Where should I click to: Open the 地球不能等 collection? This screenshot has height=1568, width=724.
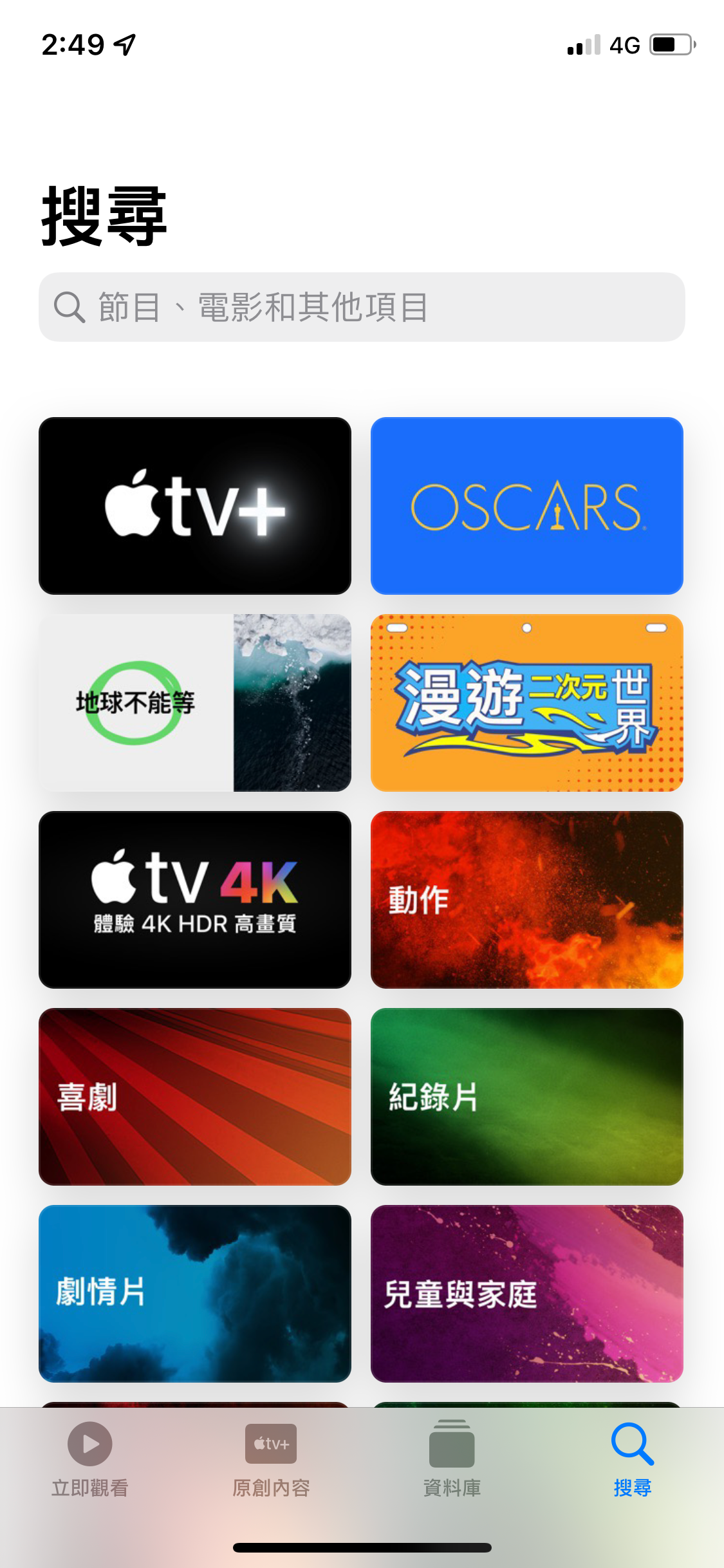click(x=195, y=703)
